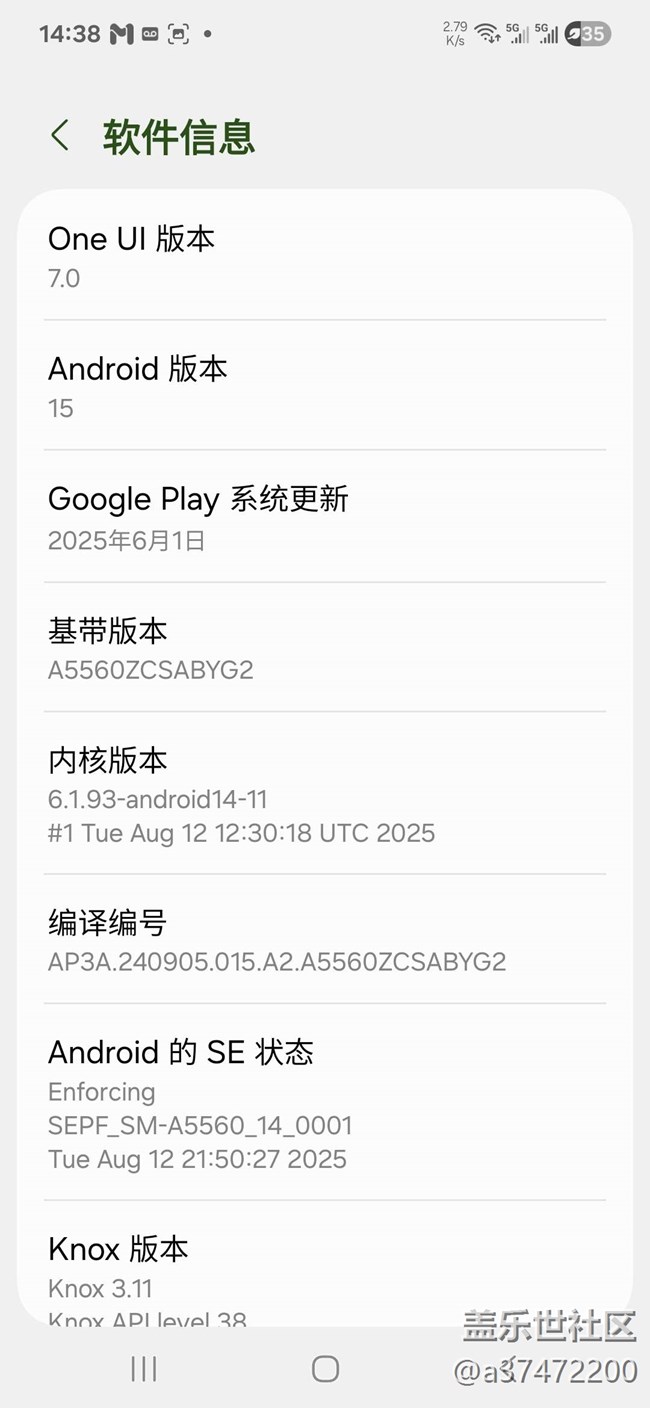Go back from 软件信息 page
650x1408 pixels.
point(61,136)
